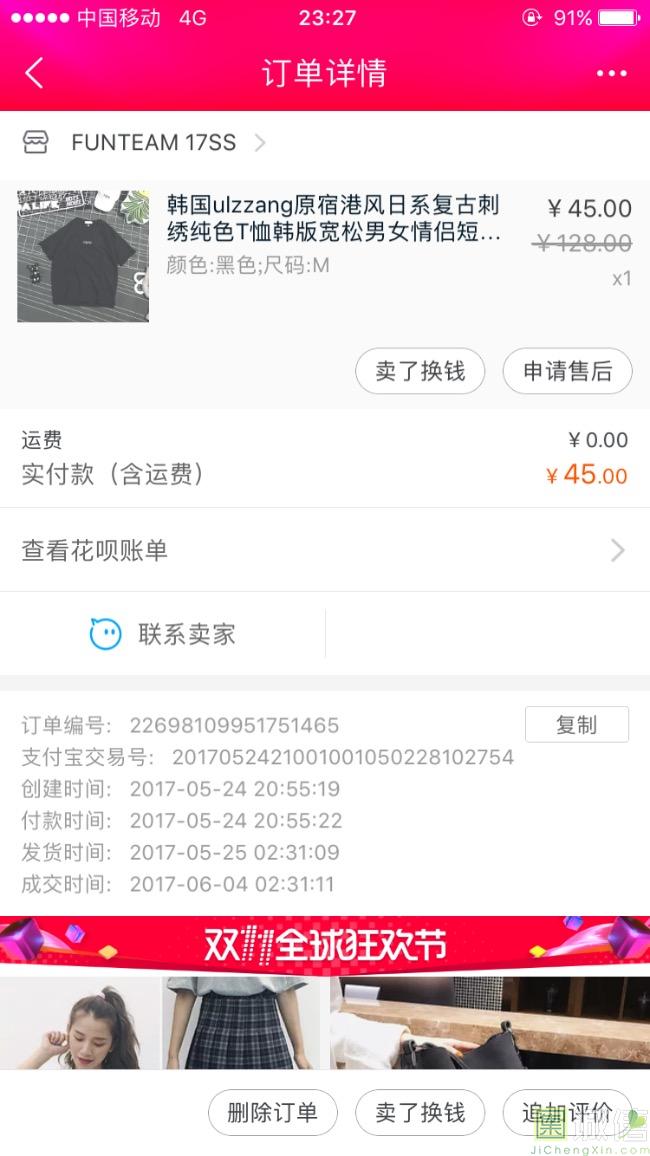Image resolution: width=650 pixels, height=1156 pixels.
Task: Open 查看花呗账单 row
Action: [324, 550]
